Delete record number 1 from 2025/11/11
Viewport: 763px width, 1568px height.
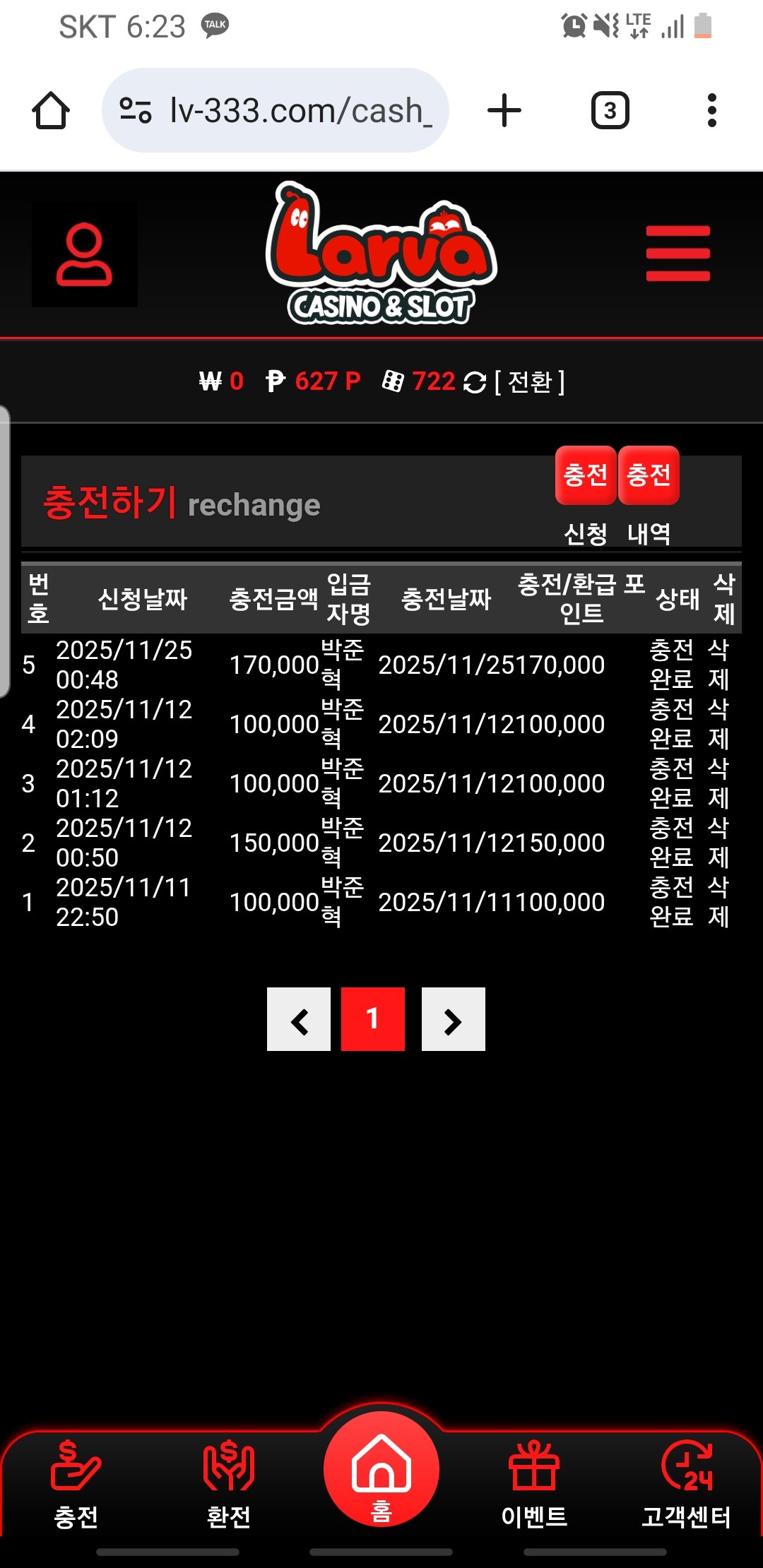[718, 902]
